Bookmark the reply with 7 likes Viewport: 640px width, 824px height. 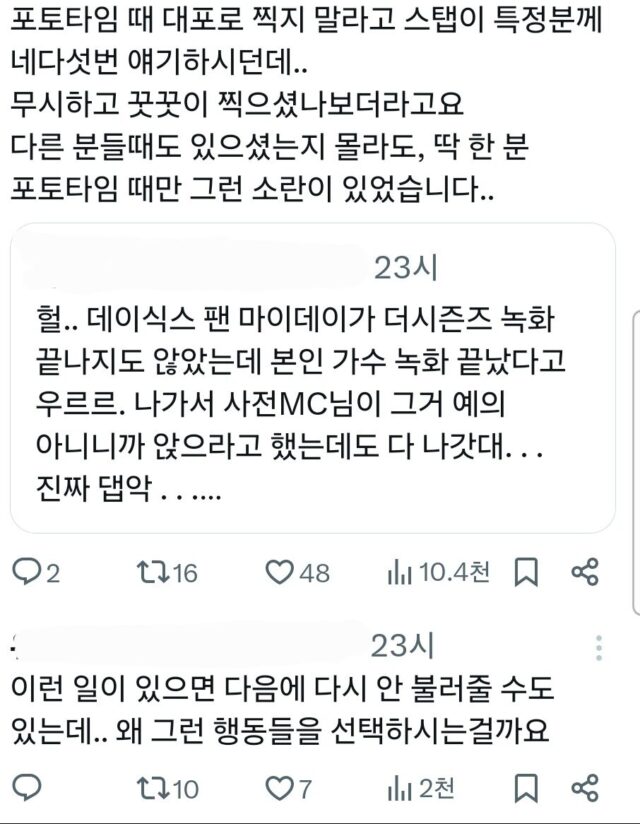[x=526, y=788]
